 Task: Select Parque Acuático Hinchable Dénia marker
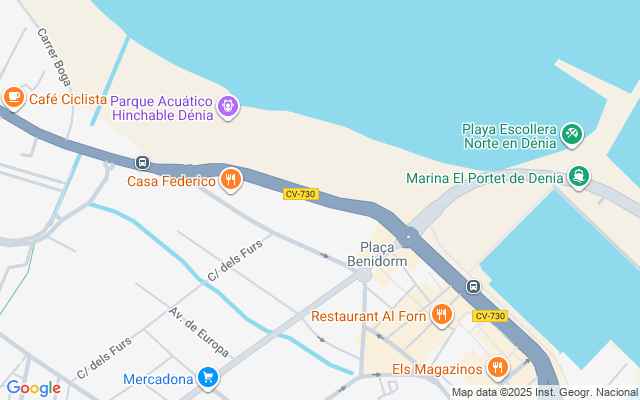(x=228, y=107)
